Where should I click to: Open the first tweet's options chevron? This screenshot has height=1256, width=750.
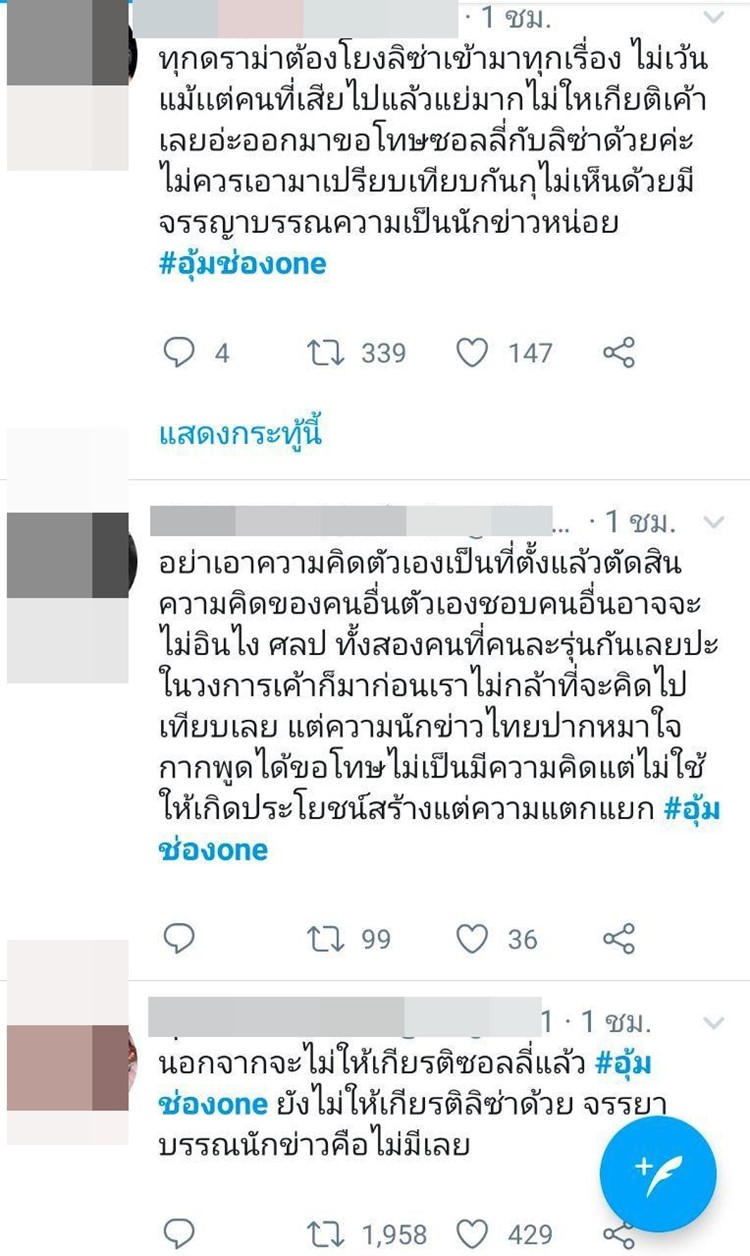pos(712,17)
